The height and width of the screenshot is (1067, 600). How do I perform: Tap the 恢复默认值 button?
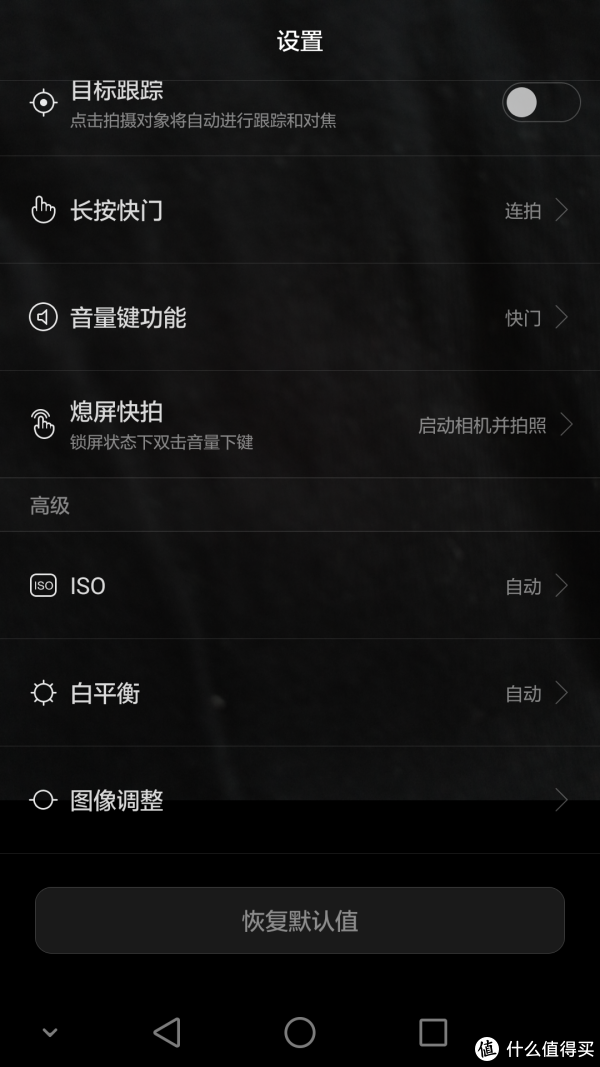300,921
